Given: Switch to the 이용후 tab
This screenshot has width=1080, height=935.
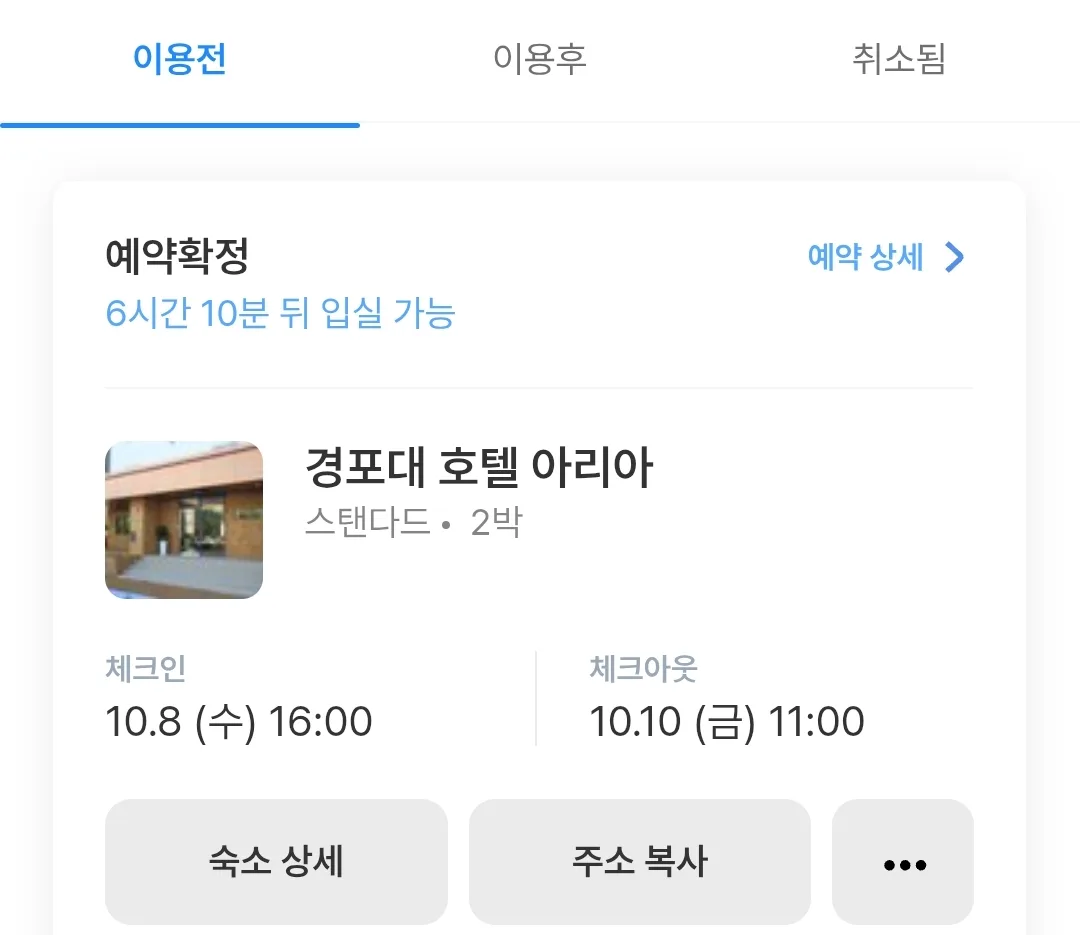Looking at the screenshot, I should pyautogui.click(x=540, y=60).
